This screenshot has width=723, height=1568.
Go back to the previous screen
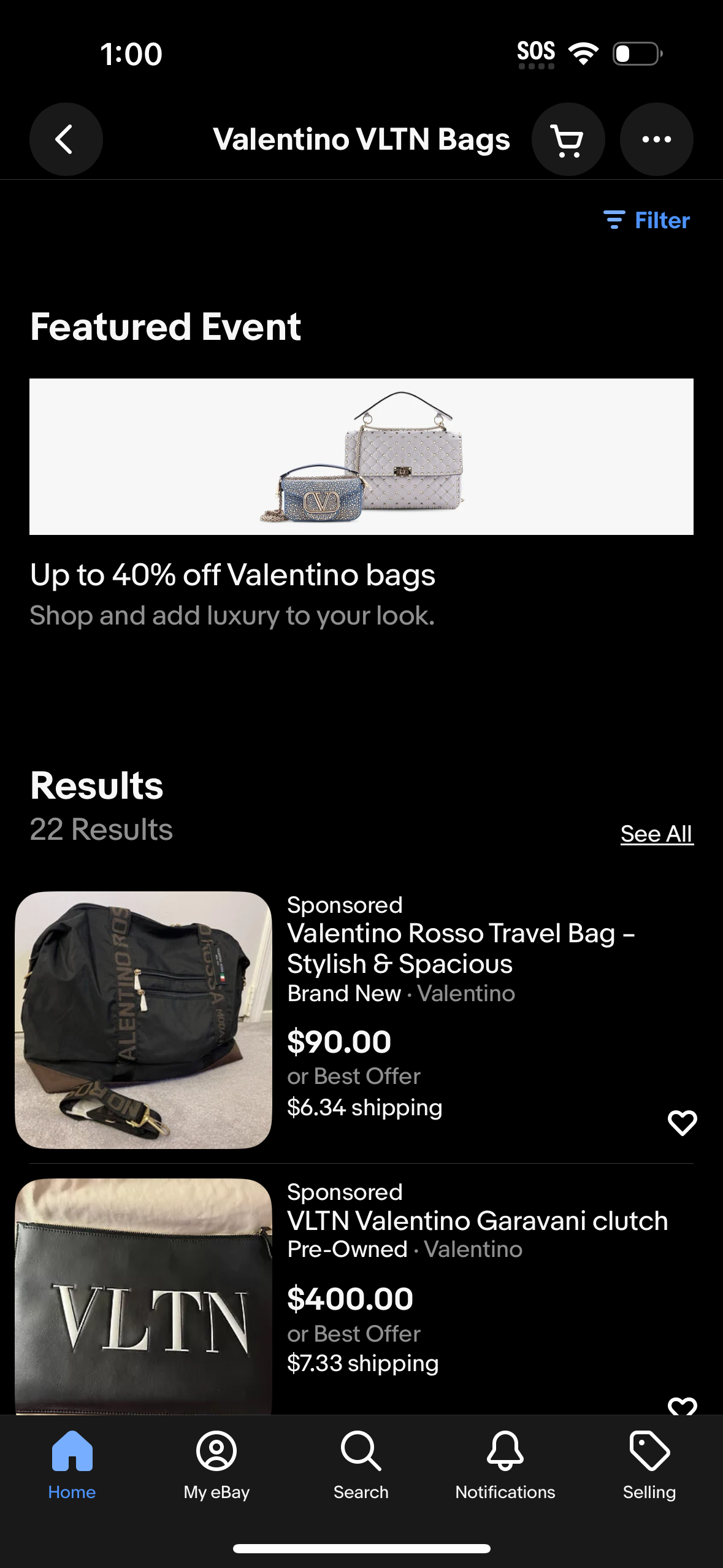[x=66, y=139]
